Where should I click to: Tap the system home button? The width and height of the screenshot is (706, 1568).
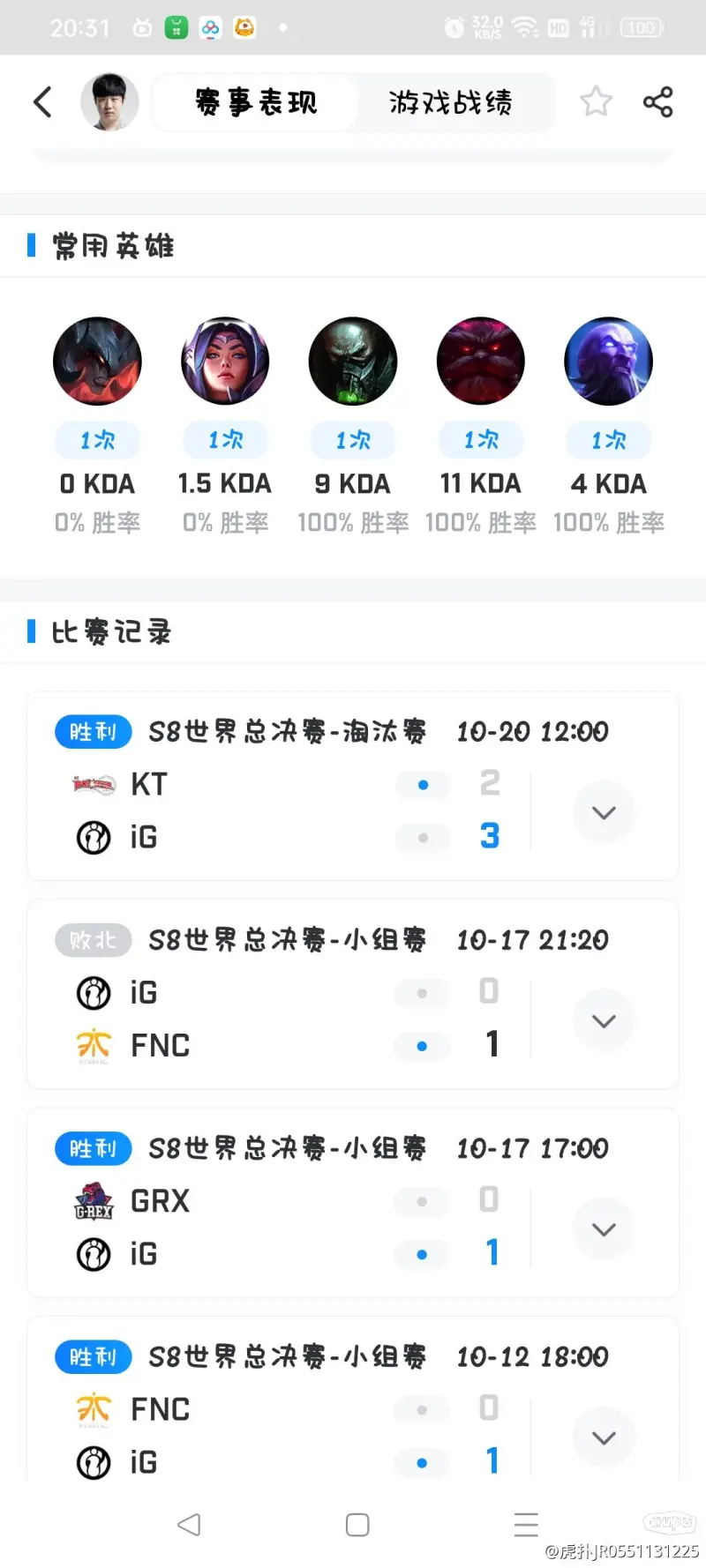pyautogui.click(x=357, y=1525)
